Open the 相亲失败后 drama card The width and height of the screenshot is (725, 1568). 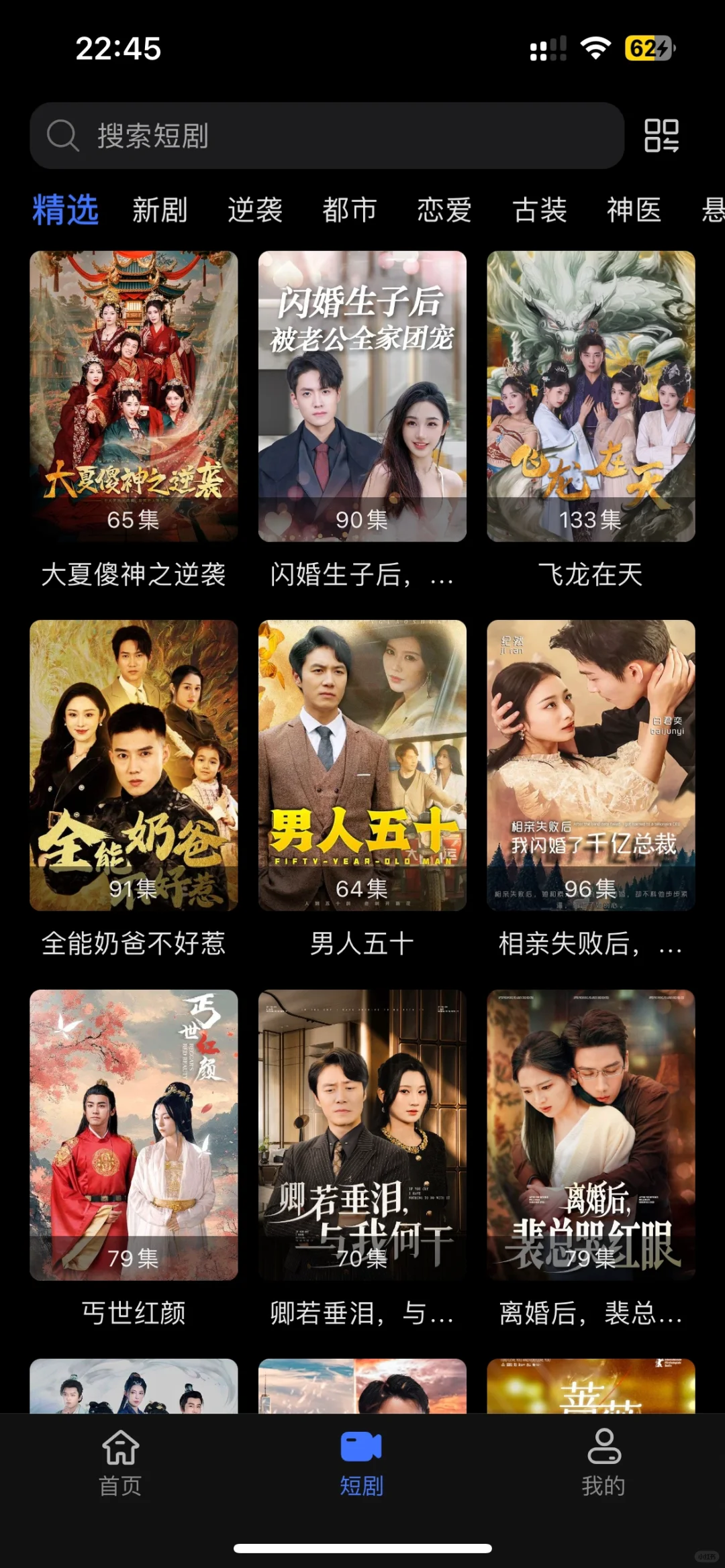[591, 765]
